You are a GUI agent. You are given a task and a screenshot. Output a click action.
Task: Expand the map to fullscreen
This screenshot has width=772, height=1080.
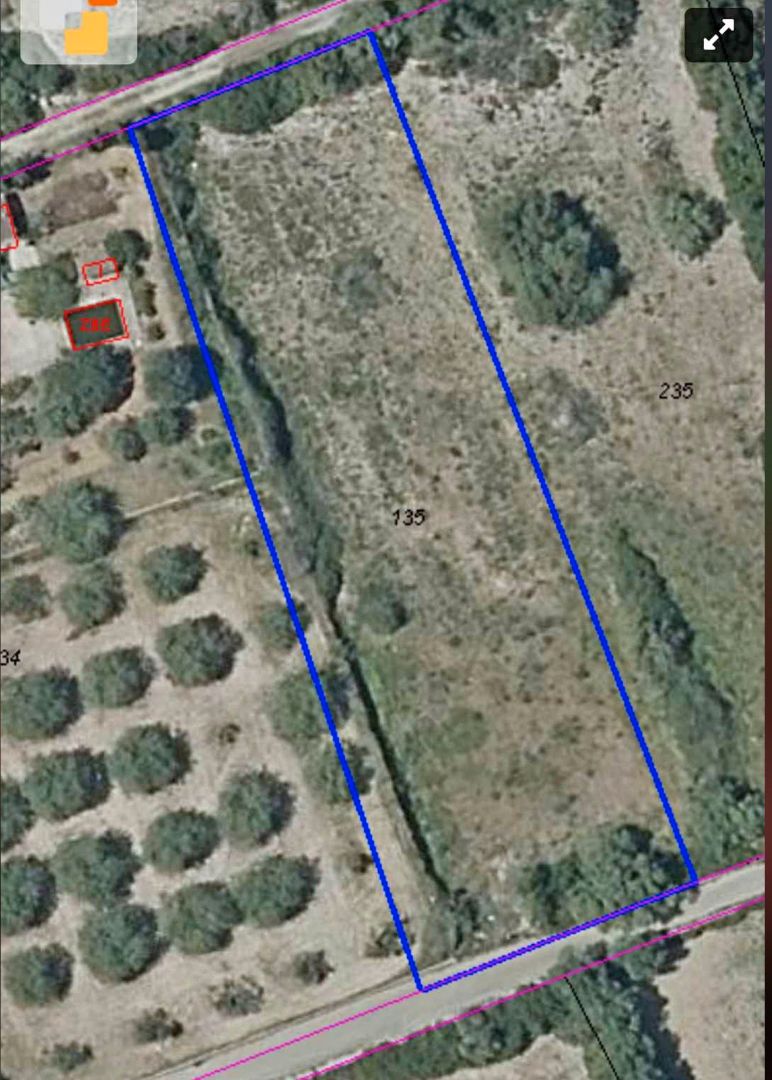[718, 36]
